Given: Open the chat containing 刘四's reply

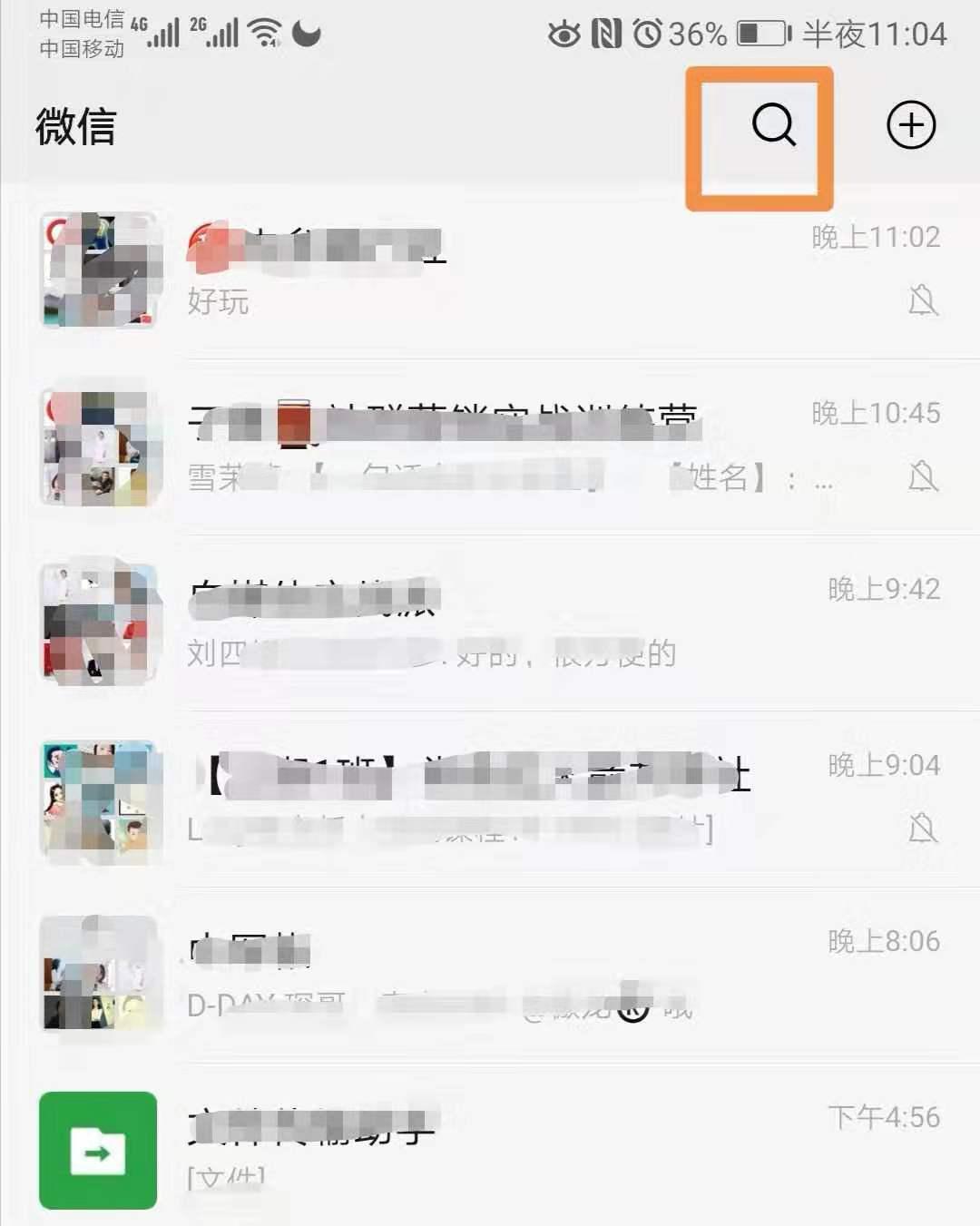Looking at the screenshot, I should 454,622.
